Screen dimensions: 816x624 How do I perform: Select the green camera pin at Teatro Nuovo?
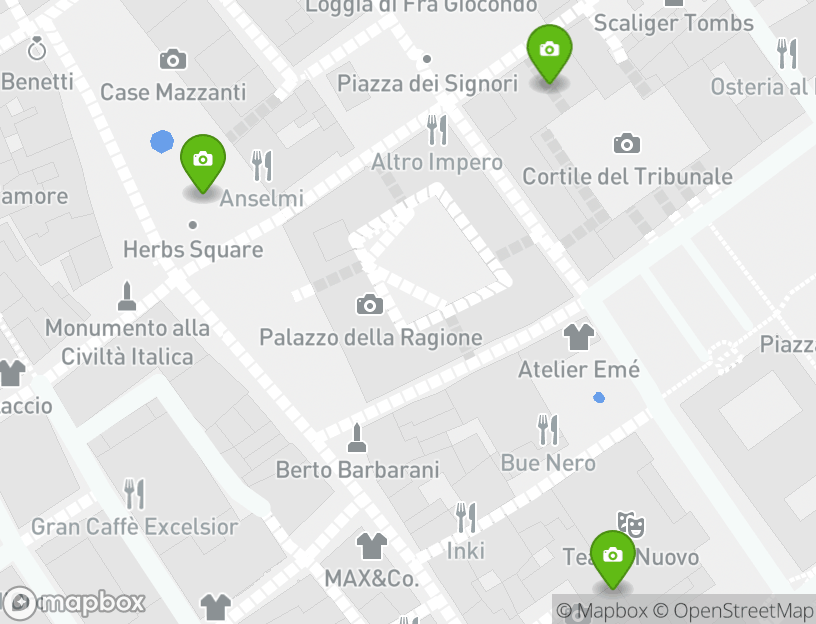click(x=612, y=558)
